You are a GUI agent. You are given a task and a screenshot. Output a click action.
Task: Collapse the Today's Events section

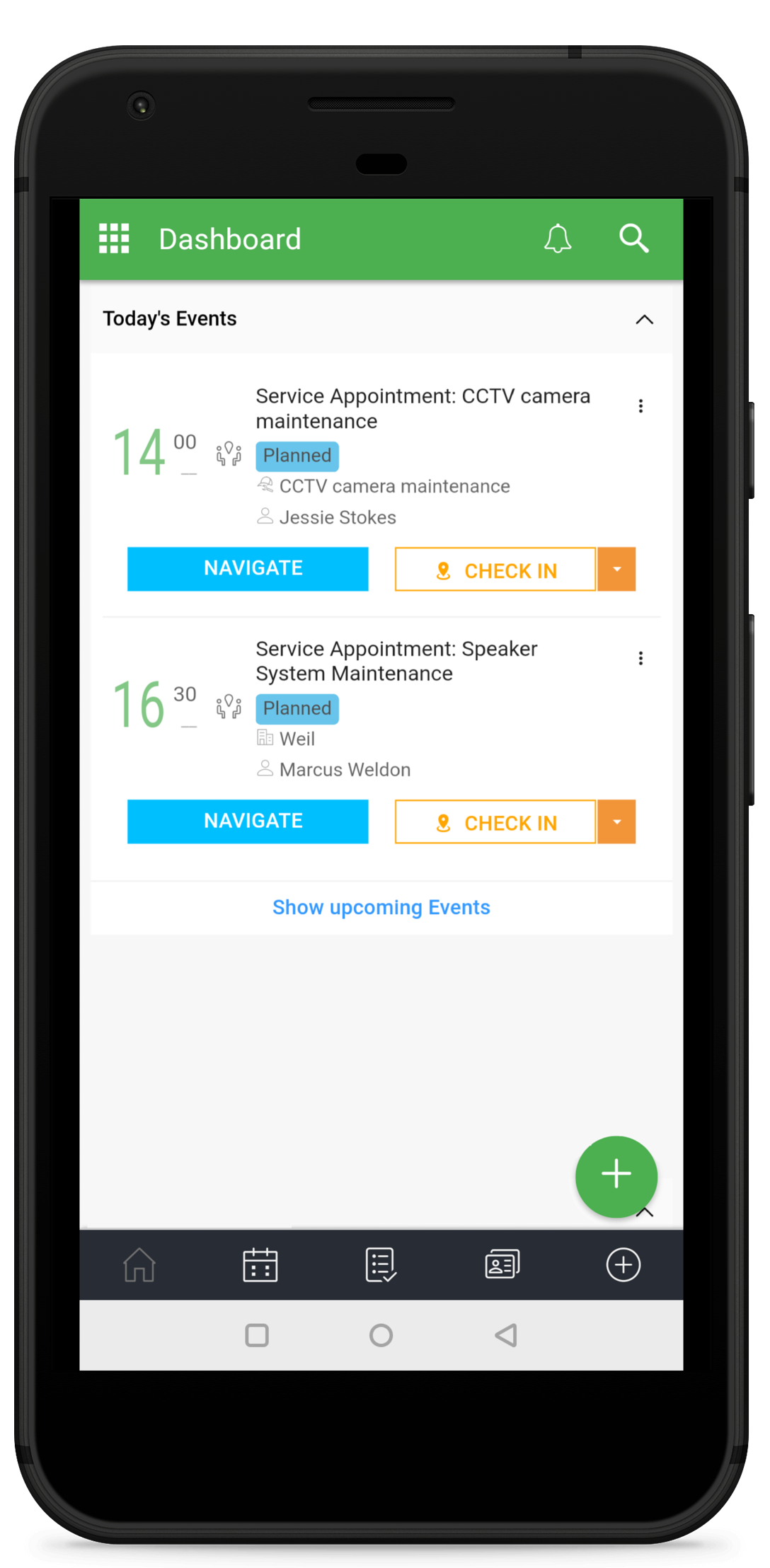click(x=644, y=320)
